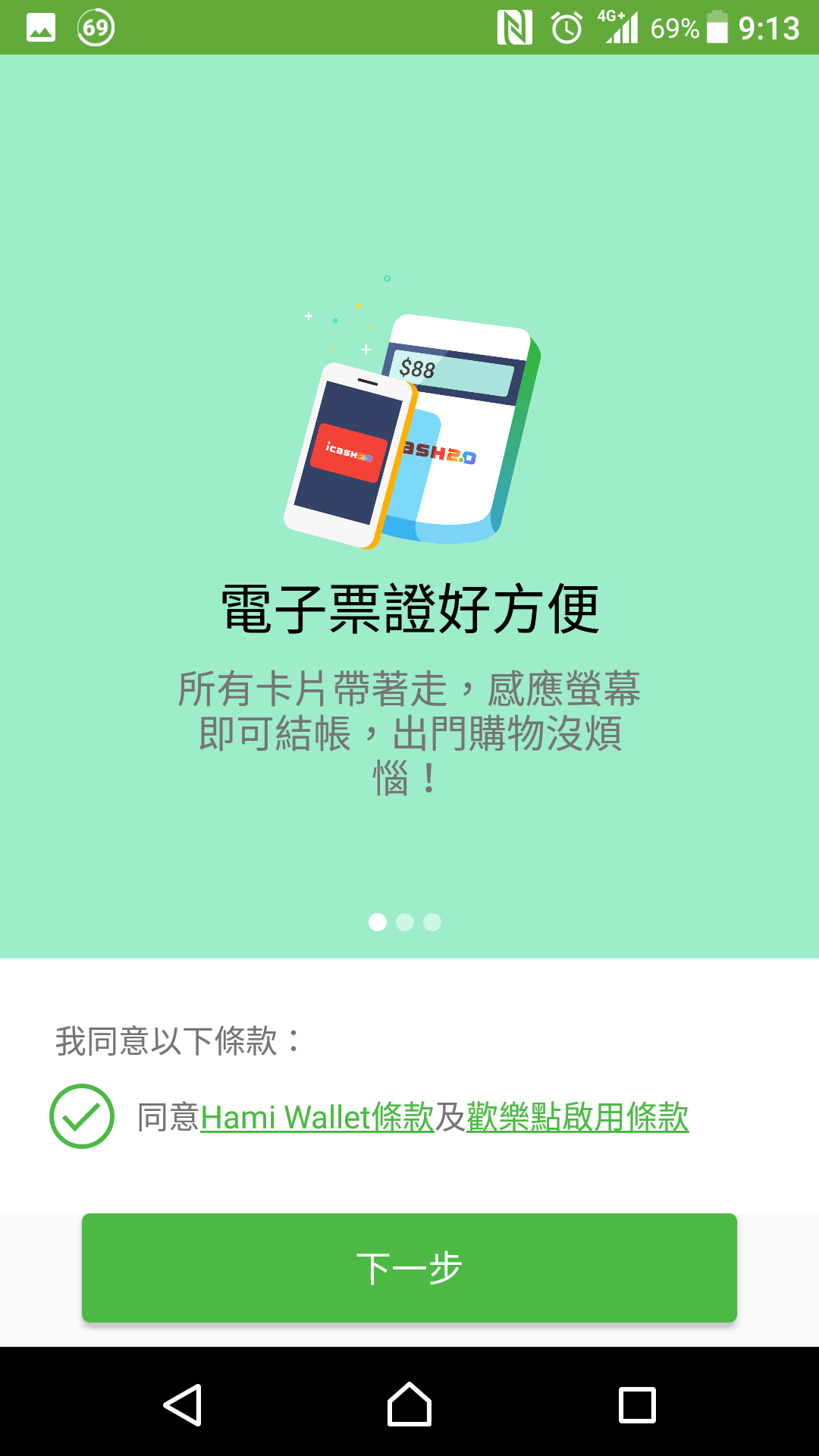Go to the home screen
This screenshot has width=819, height=1456.
[x=409, y=1405]
